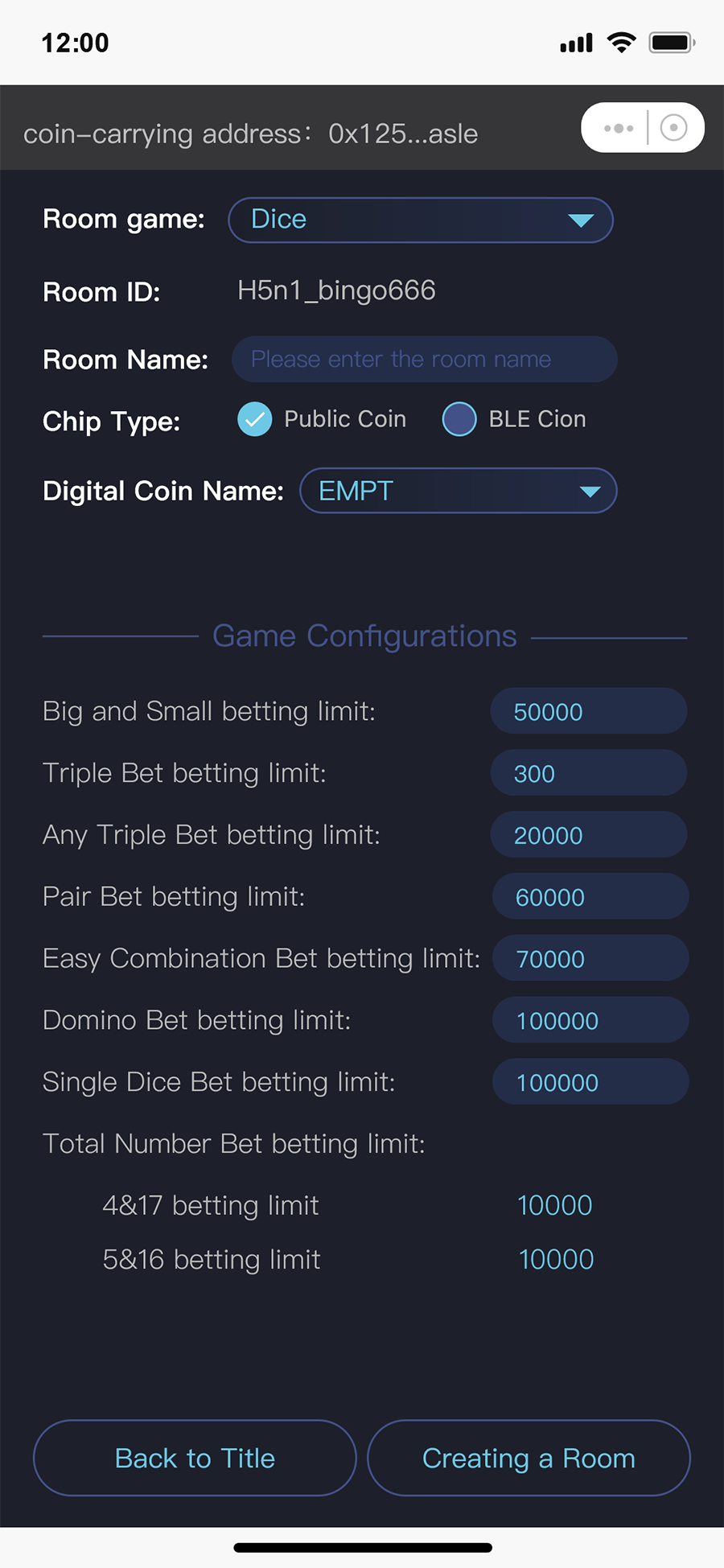Expand the Room game Dice dropdown

pos(421,220)
